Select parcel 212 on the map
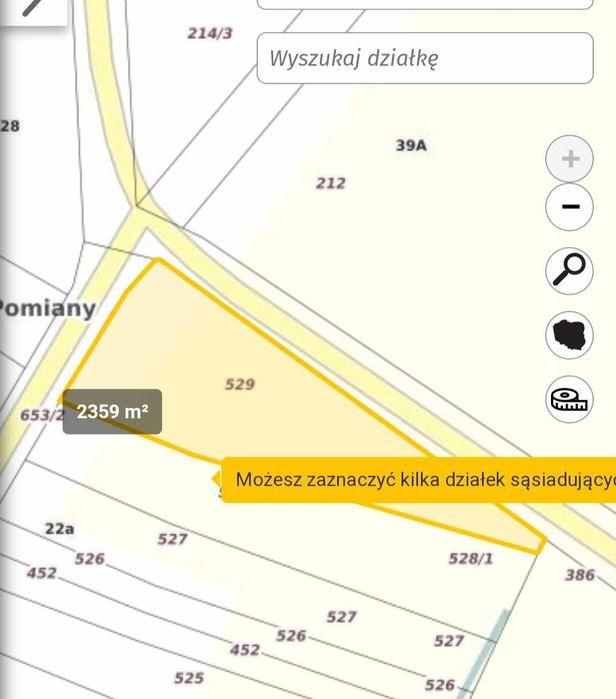 330,183
